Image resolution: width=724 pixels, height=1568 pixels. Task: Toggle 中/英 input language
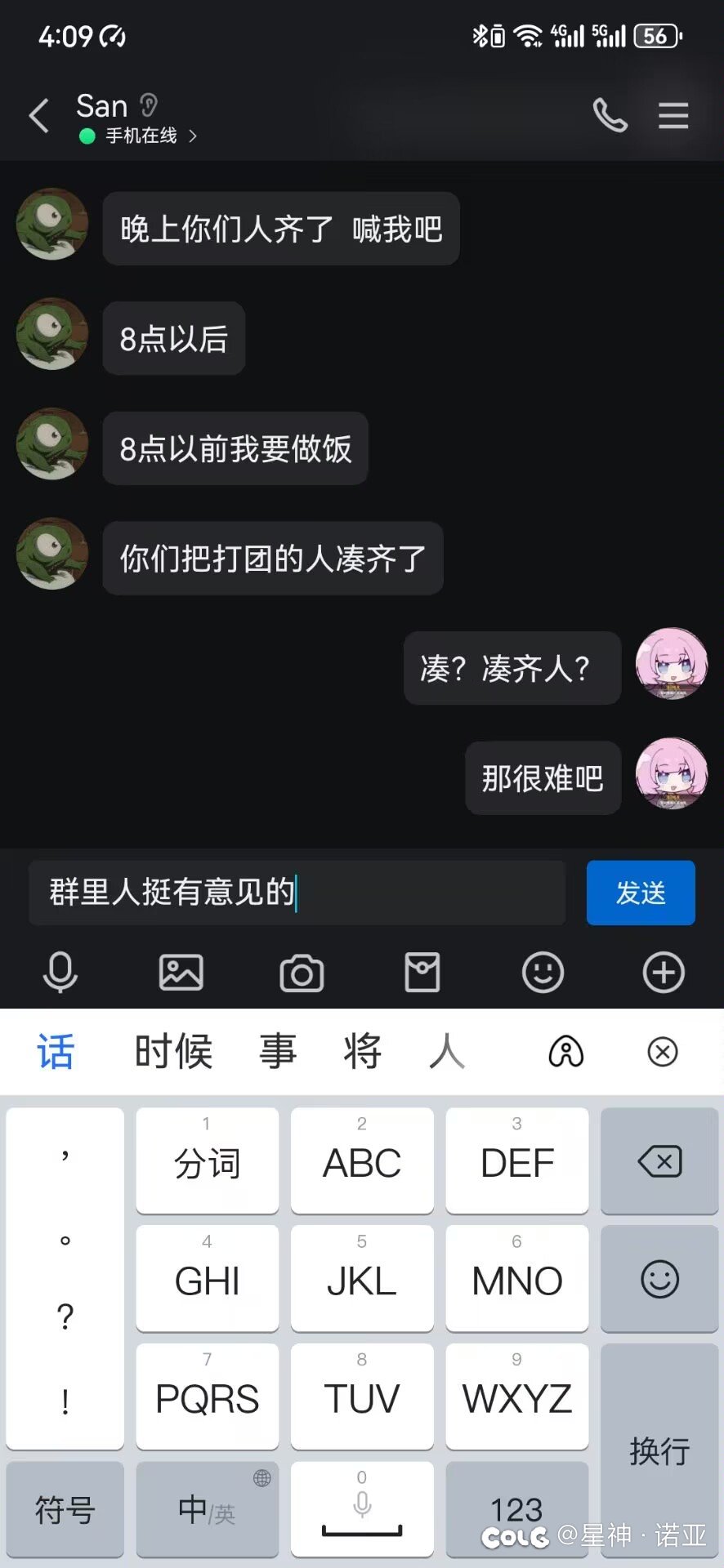[208, 1509]
